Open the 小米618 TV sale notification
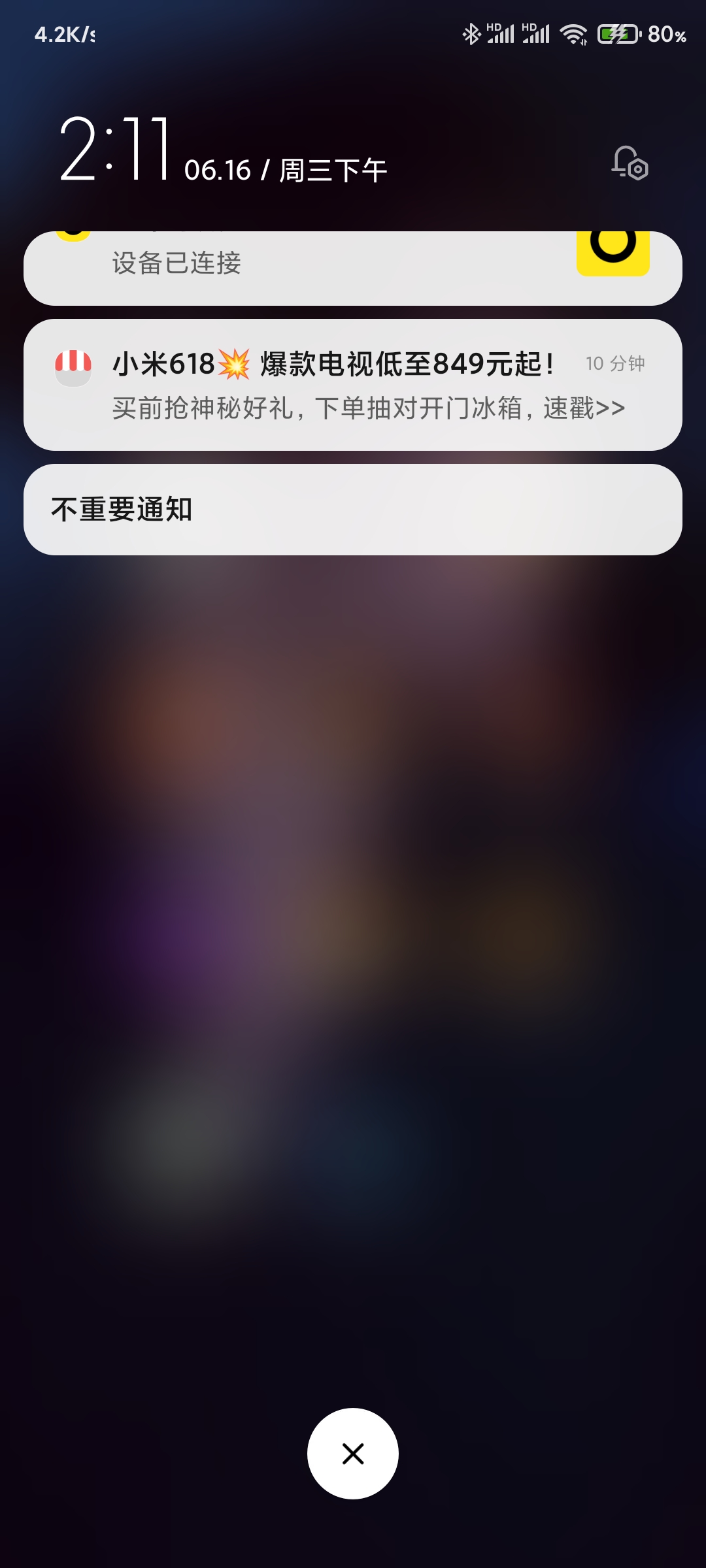Image resolution: width=706 pixels, height=1568 pixels. 353,385
